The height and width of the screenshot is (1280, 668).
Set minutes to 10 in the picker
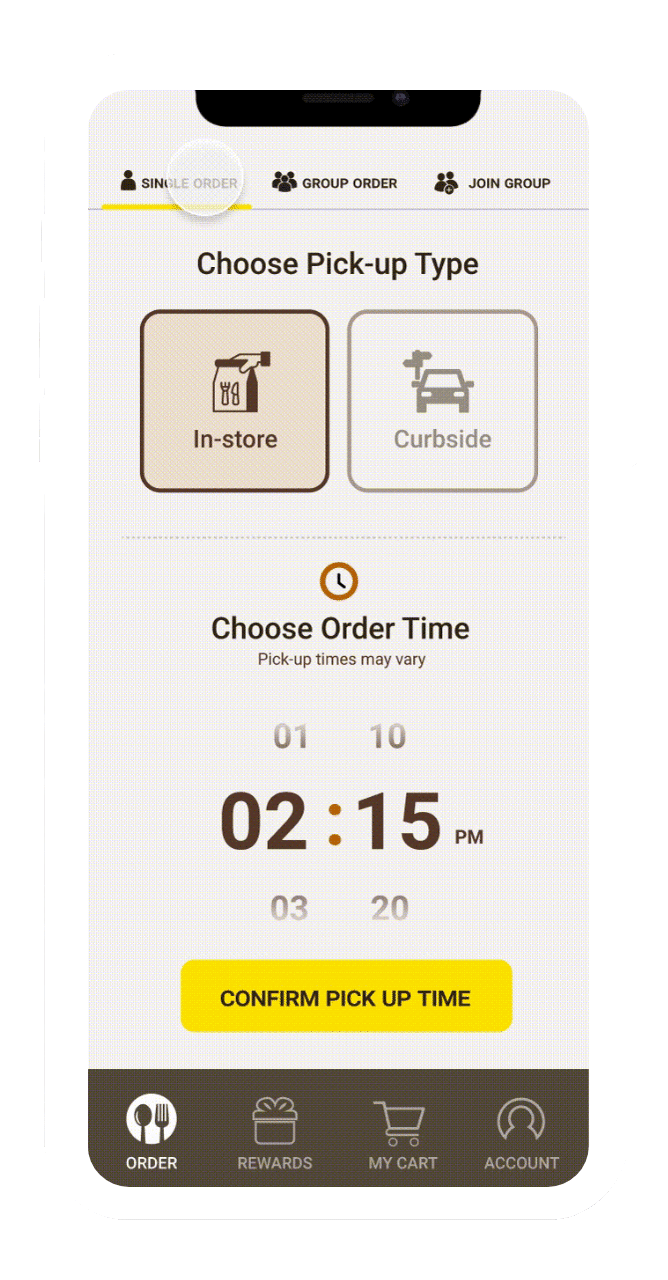pos(388,737)
